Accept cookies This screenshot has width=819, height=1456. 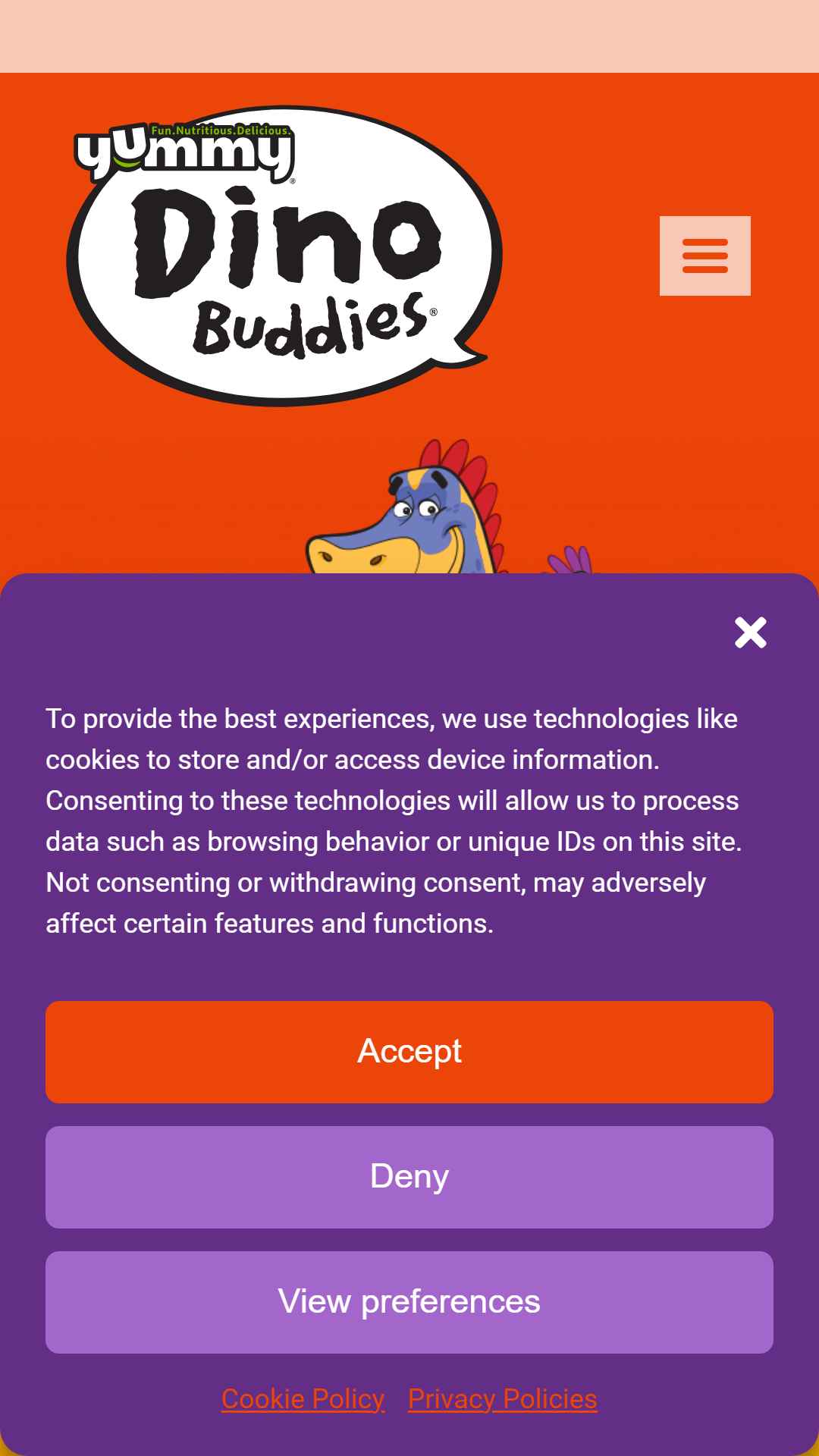point(409,1052)
